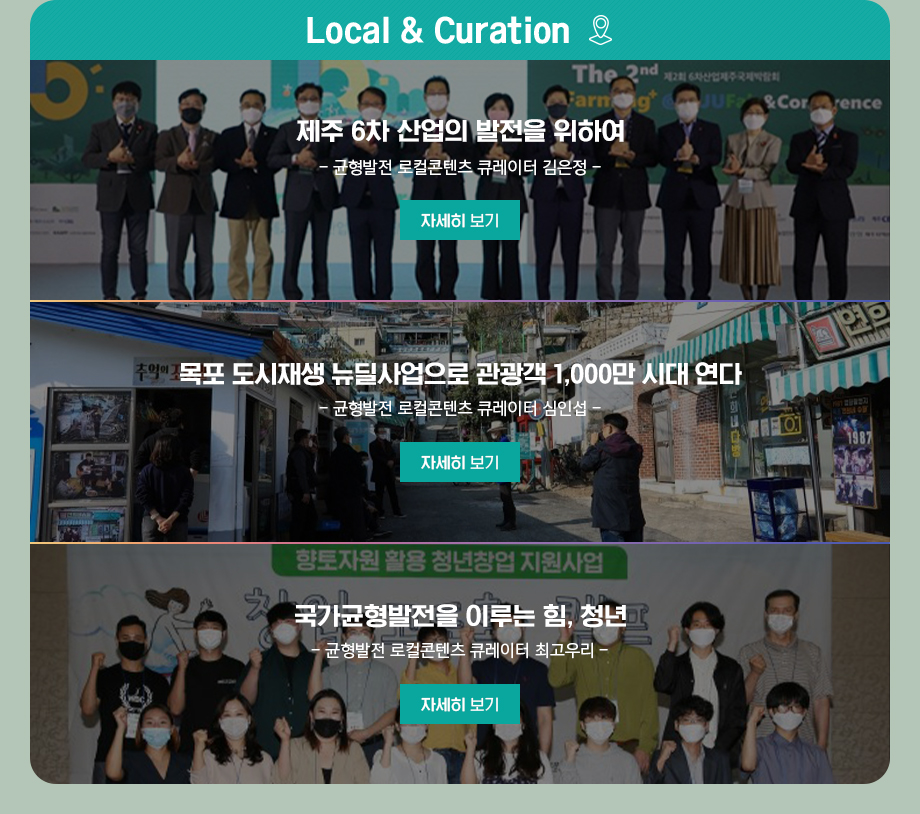
Task: View details of the 목포 도시재생 뉴딜사업 article
Action: click(x=459, y=462)
